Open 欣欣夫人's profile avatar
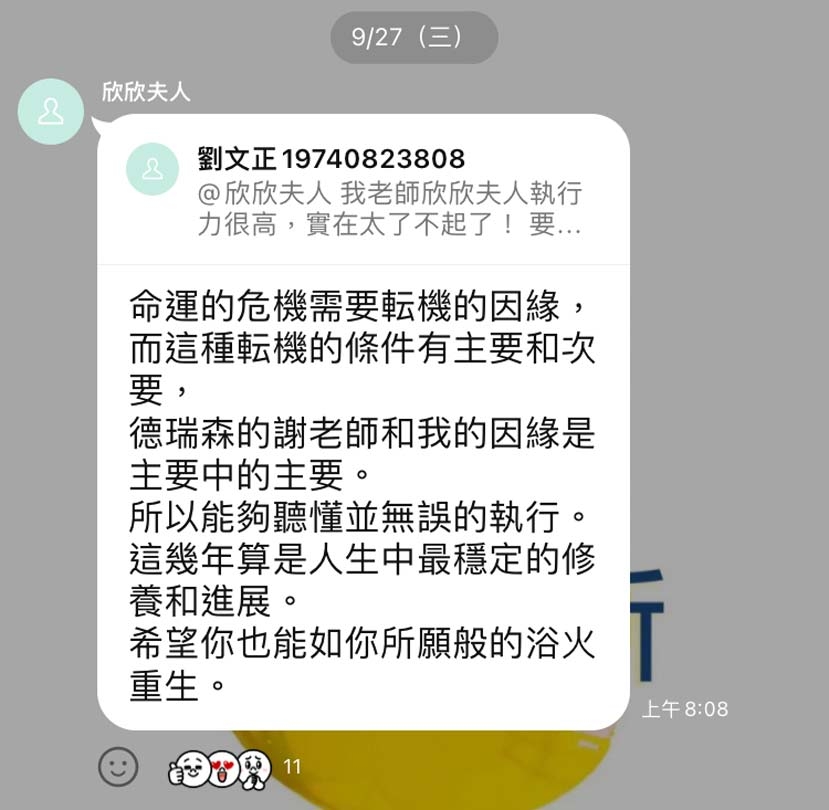Screen dimensions: 829x810 50,111
